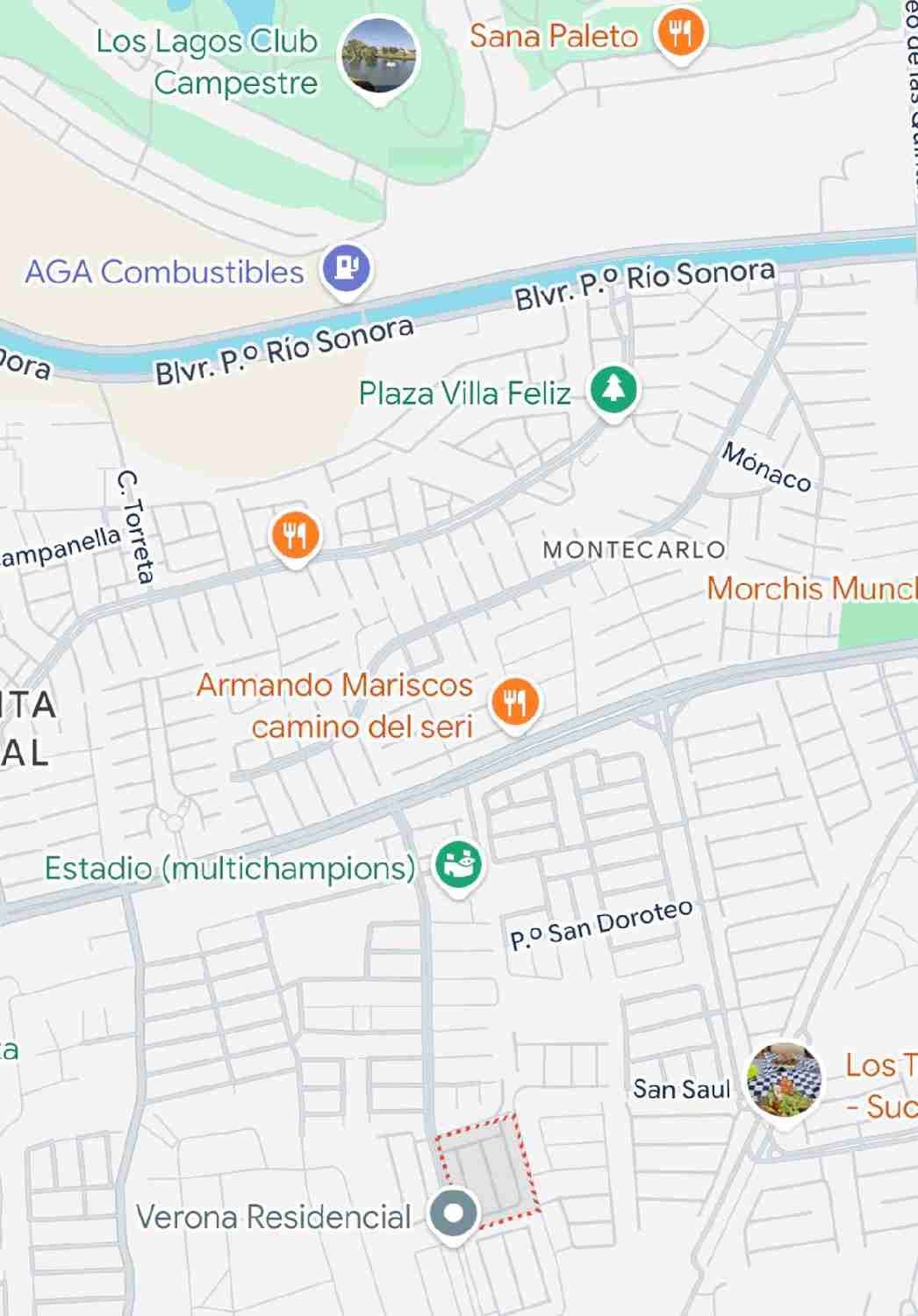Tap the AGA Combustibles gas station pin
This screenshot has width=918, height=1316.
point(347,268)
